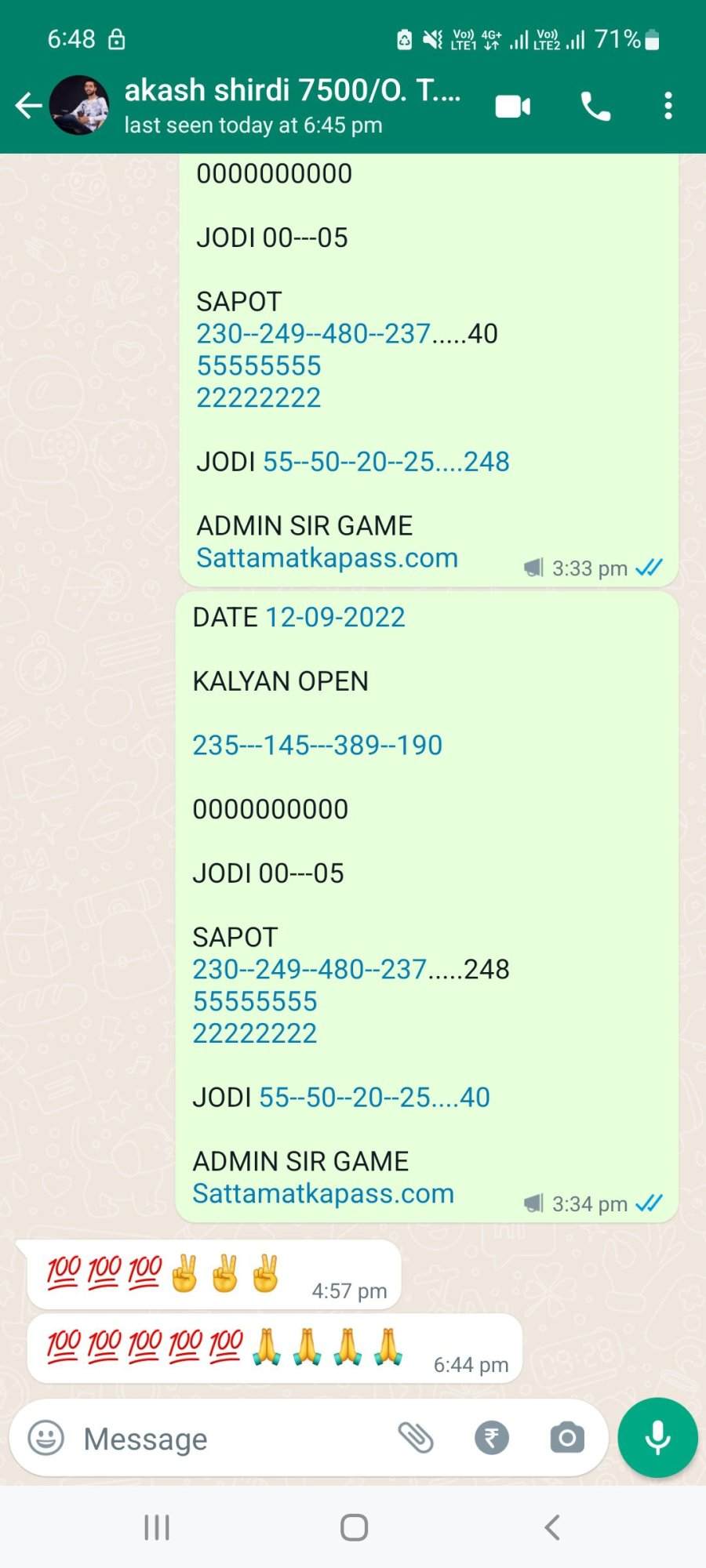Open akash shirdi's contact info
This screenshot has width=706, height=1568.
(x=292, y=105)
